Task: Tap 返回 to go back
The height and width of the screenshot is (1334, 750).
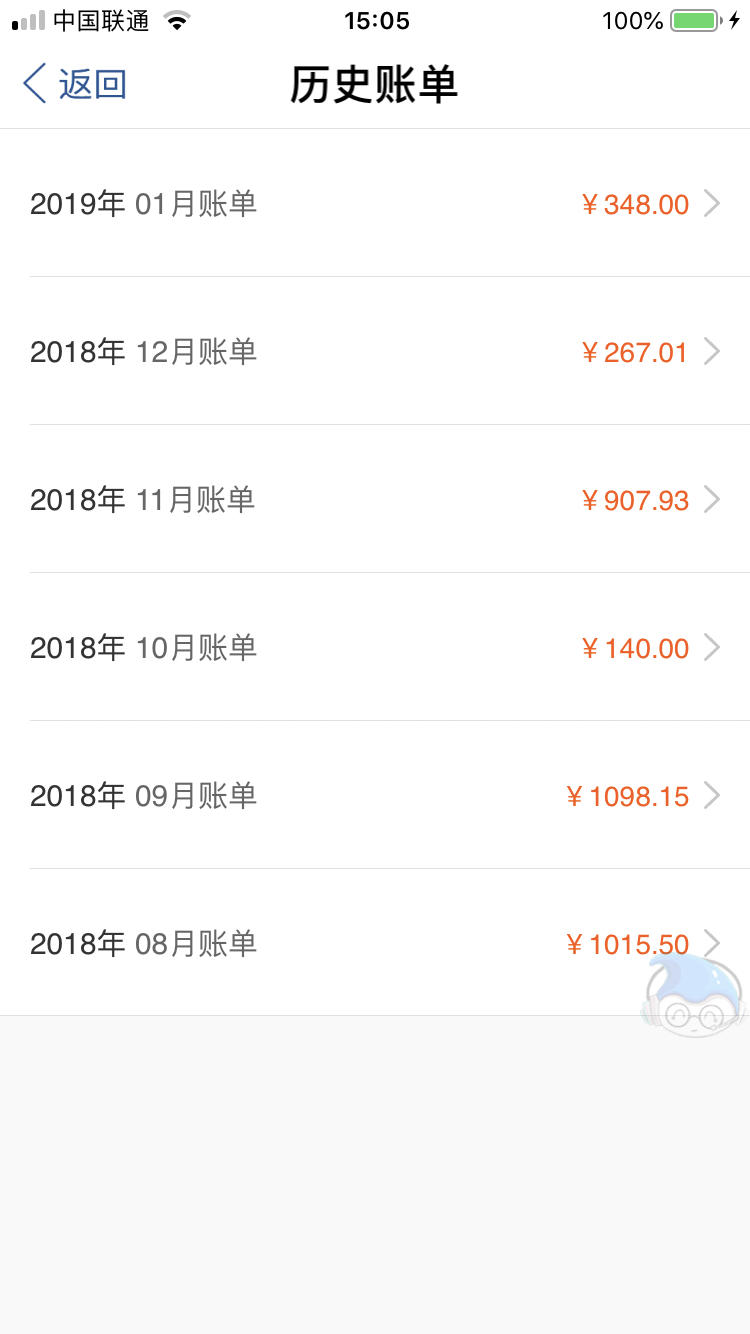Action: pos(75,84)
